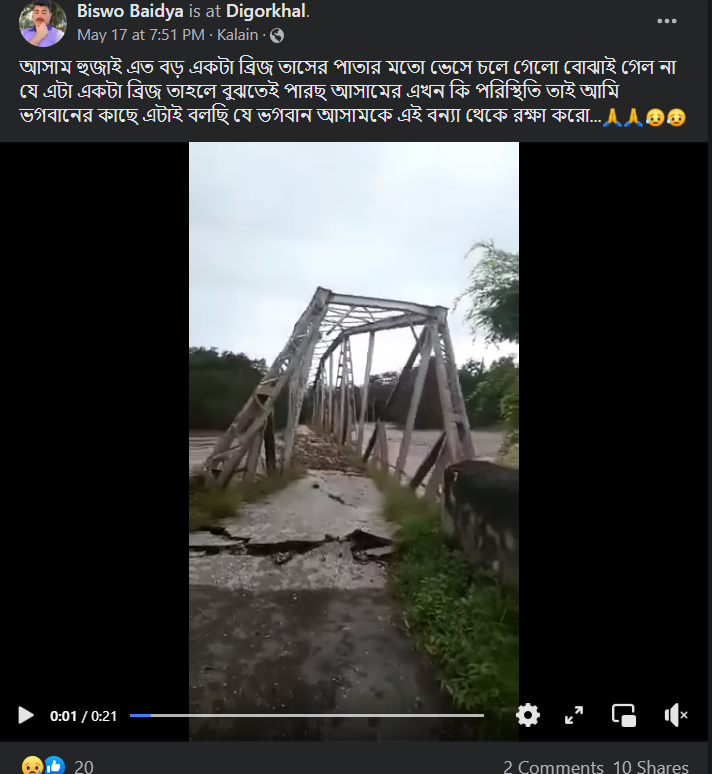Play the video
Viewport: 712px width, 774px height.
[x=25, y=715]
